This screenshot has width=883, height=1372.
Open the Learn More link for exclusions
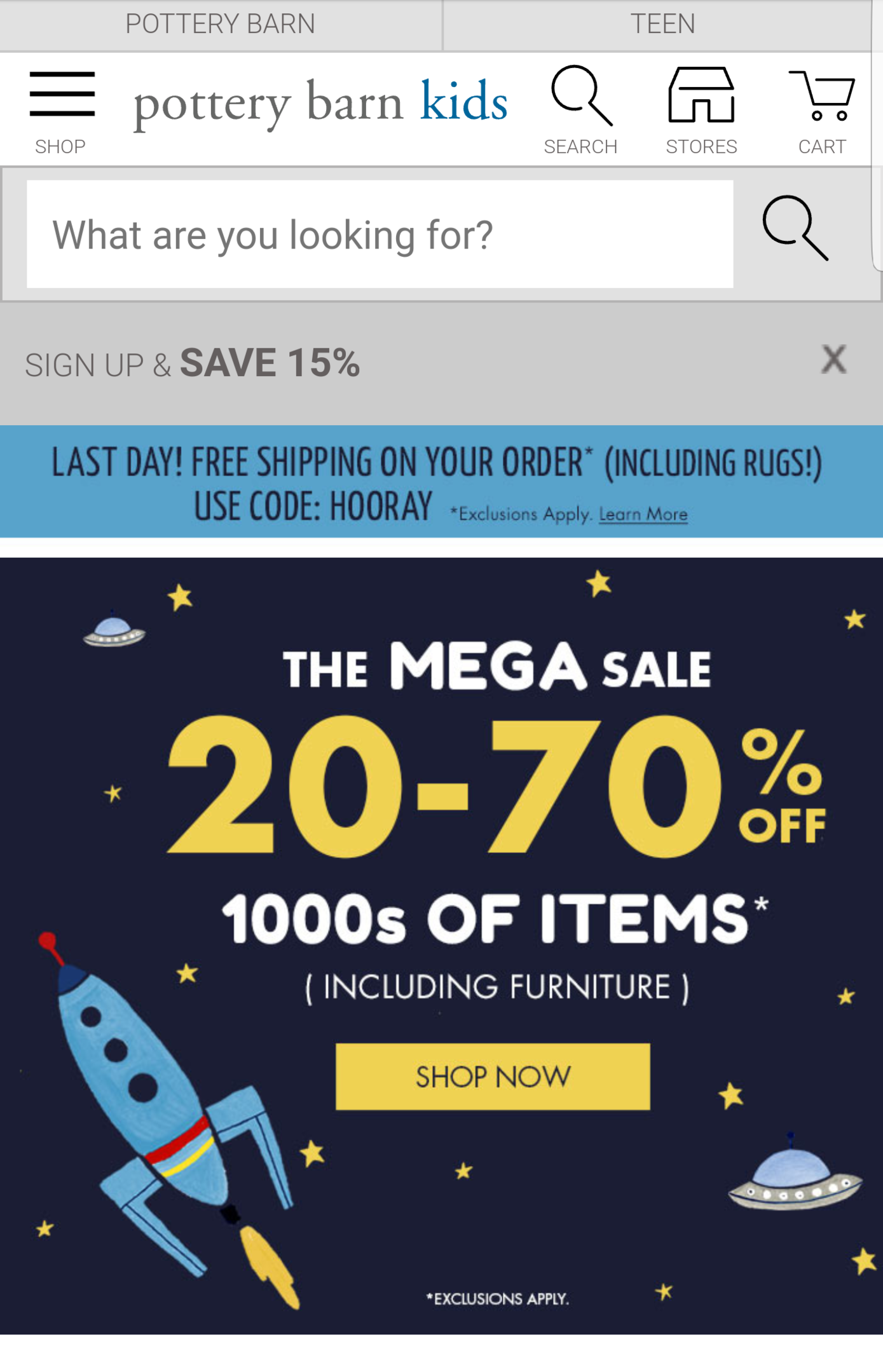[643, 514]
